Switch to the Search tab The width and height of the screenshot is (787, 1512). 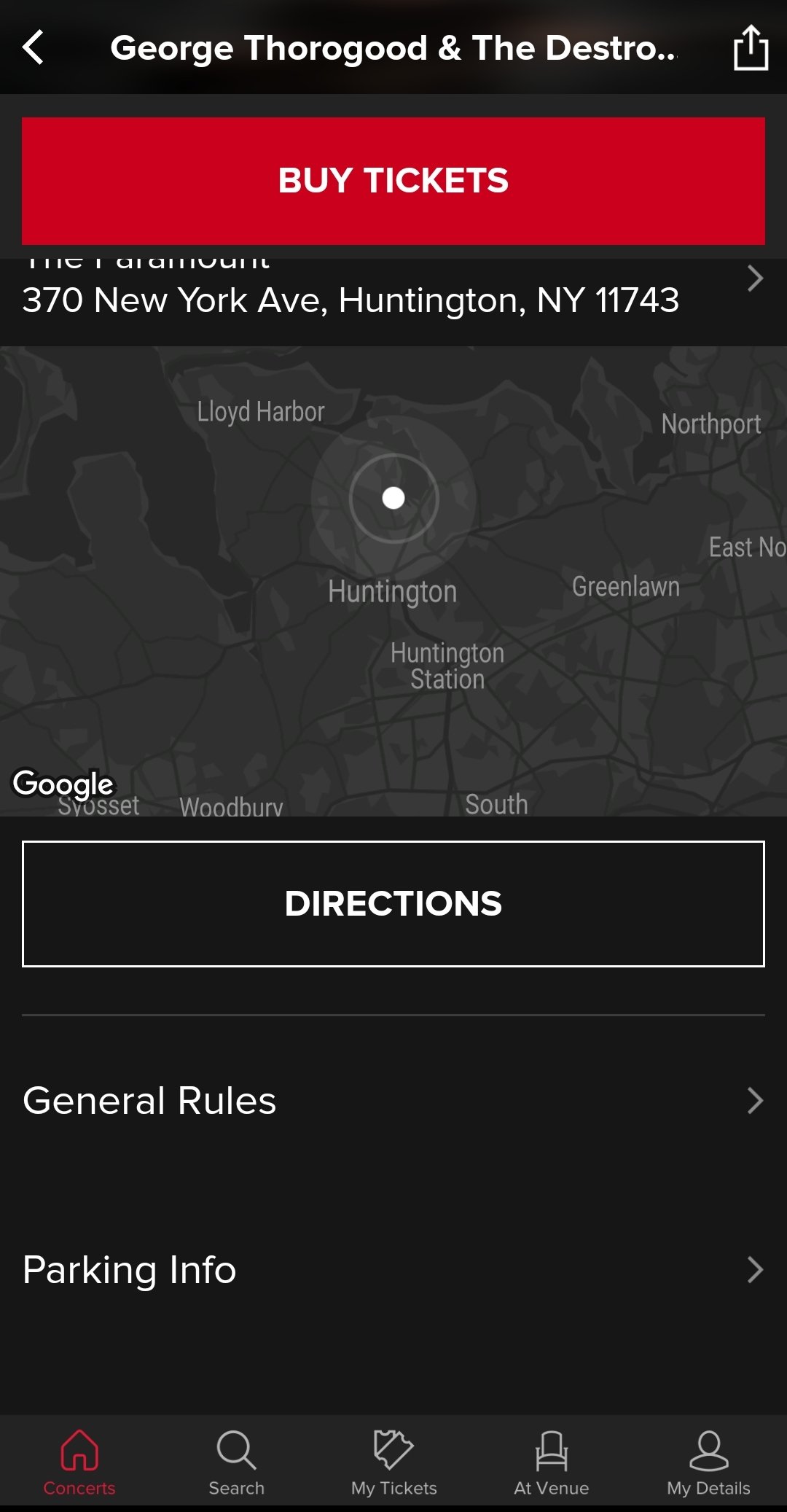[236, 1462]
